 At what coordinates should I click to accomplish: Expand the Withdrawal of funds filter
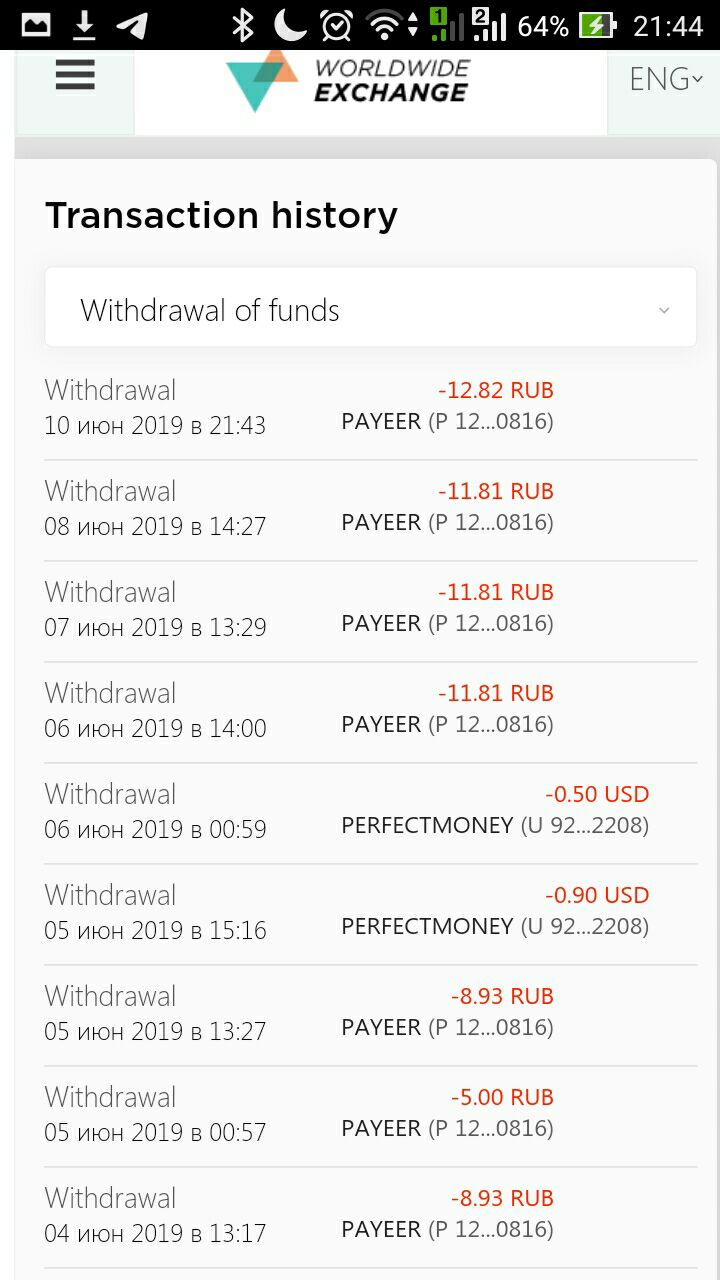[x=370, y=309]
